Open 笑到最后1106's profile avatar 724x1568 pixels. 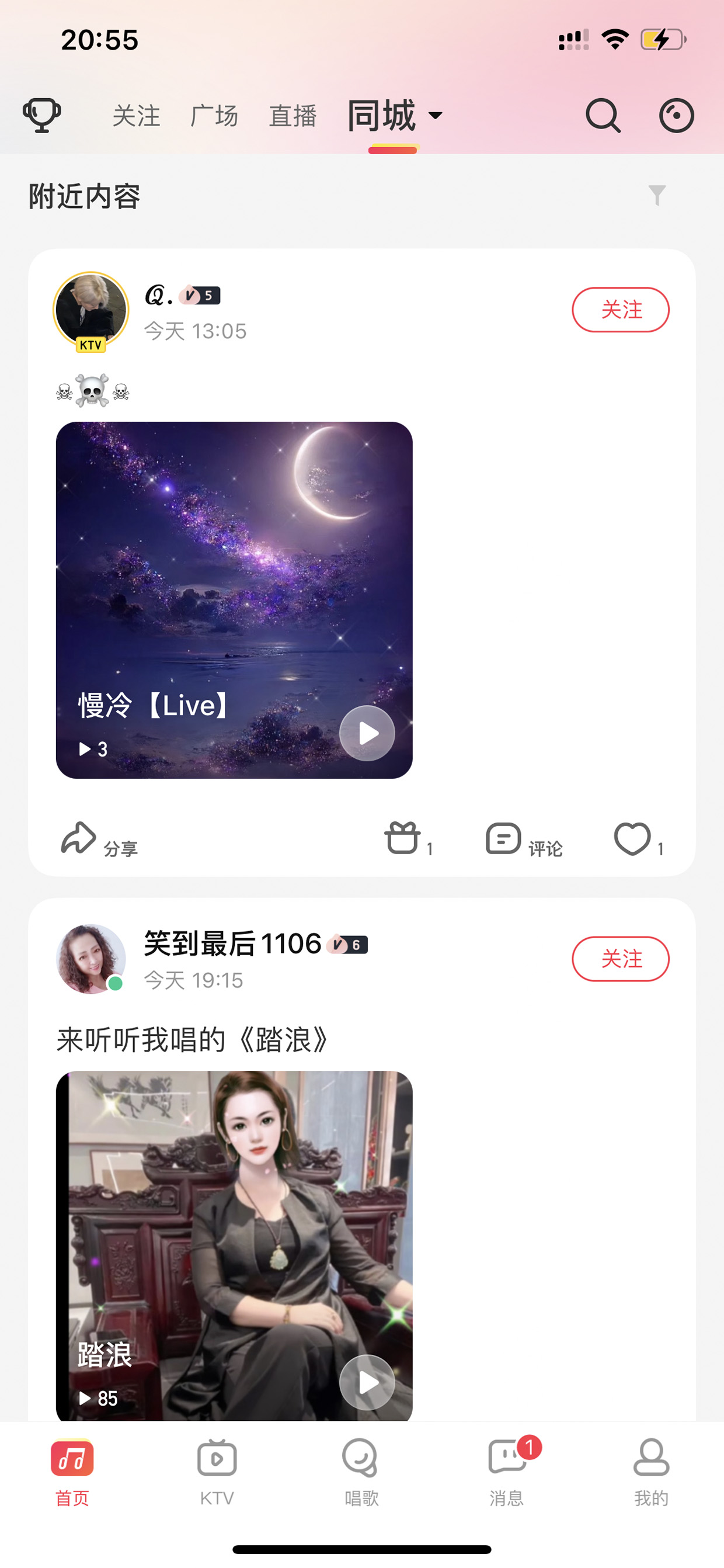point(90,959)
